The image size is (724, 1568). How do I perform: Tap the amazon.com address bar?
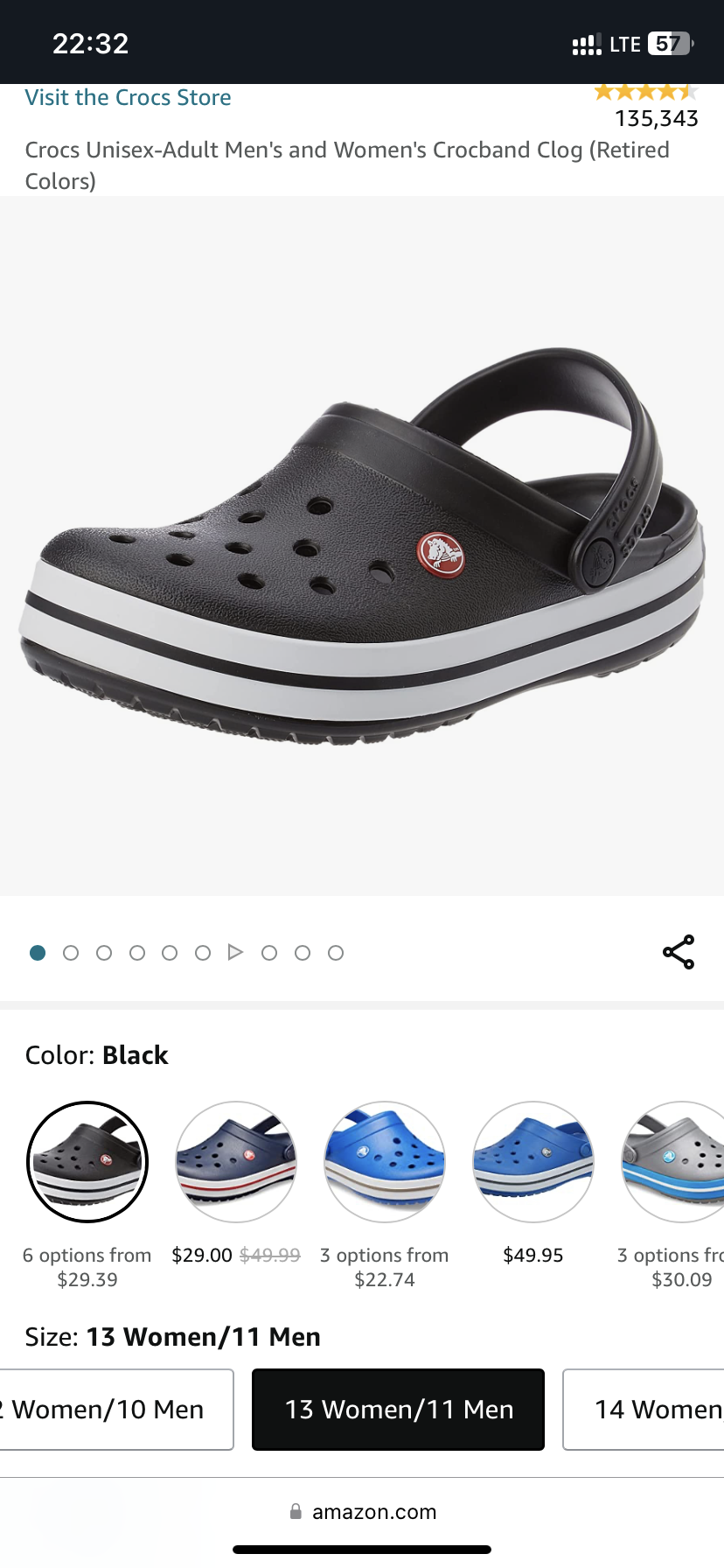[362, 1512]
